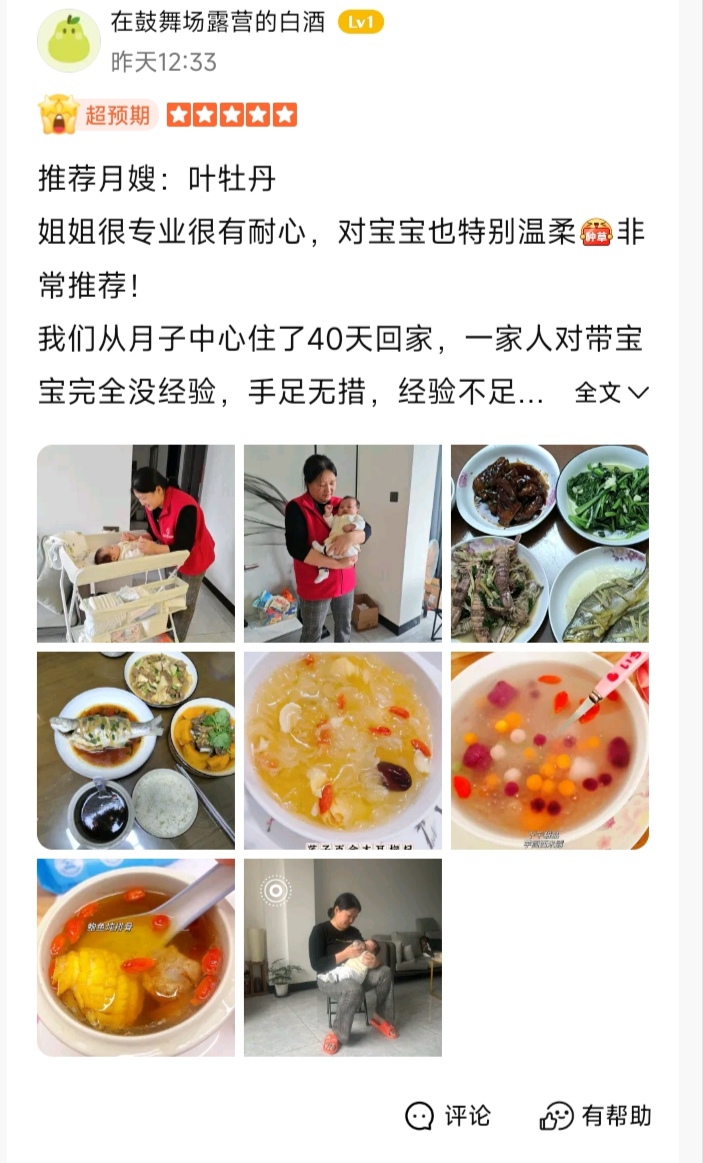This screenshot has height=1163, width=703.
Task: Open the corn and goji soup photo
Action: point(136,957)
